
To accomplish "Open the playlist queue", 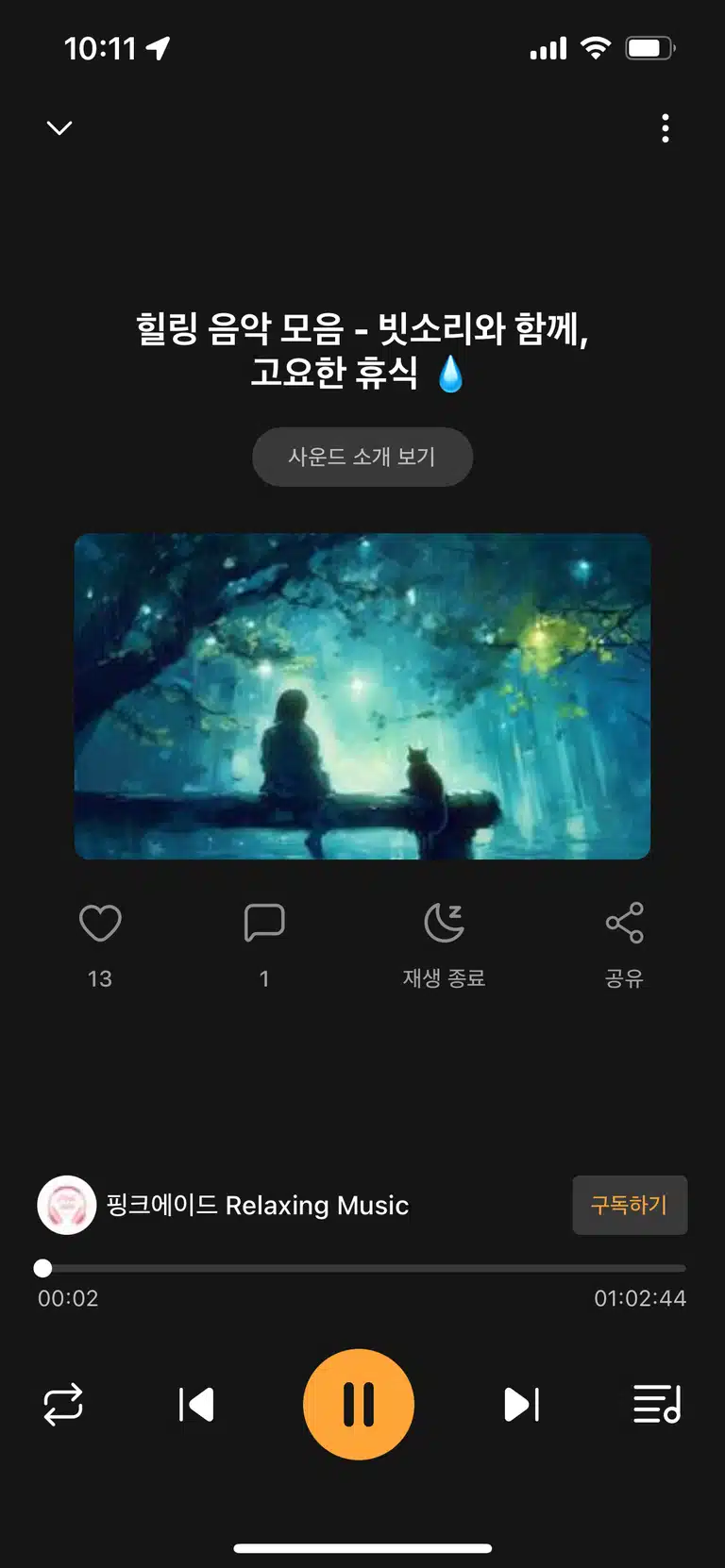I will 657,1405.
